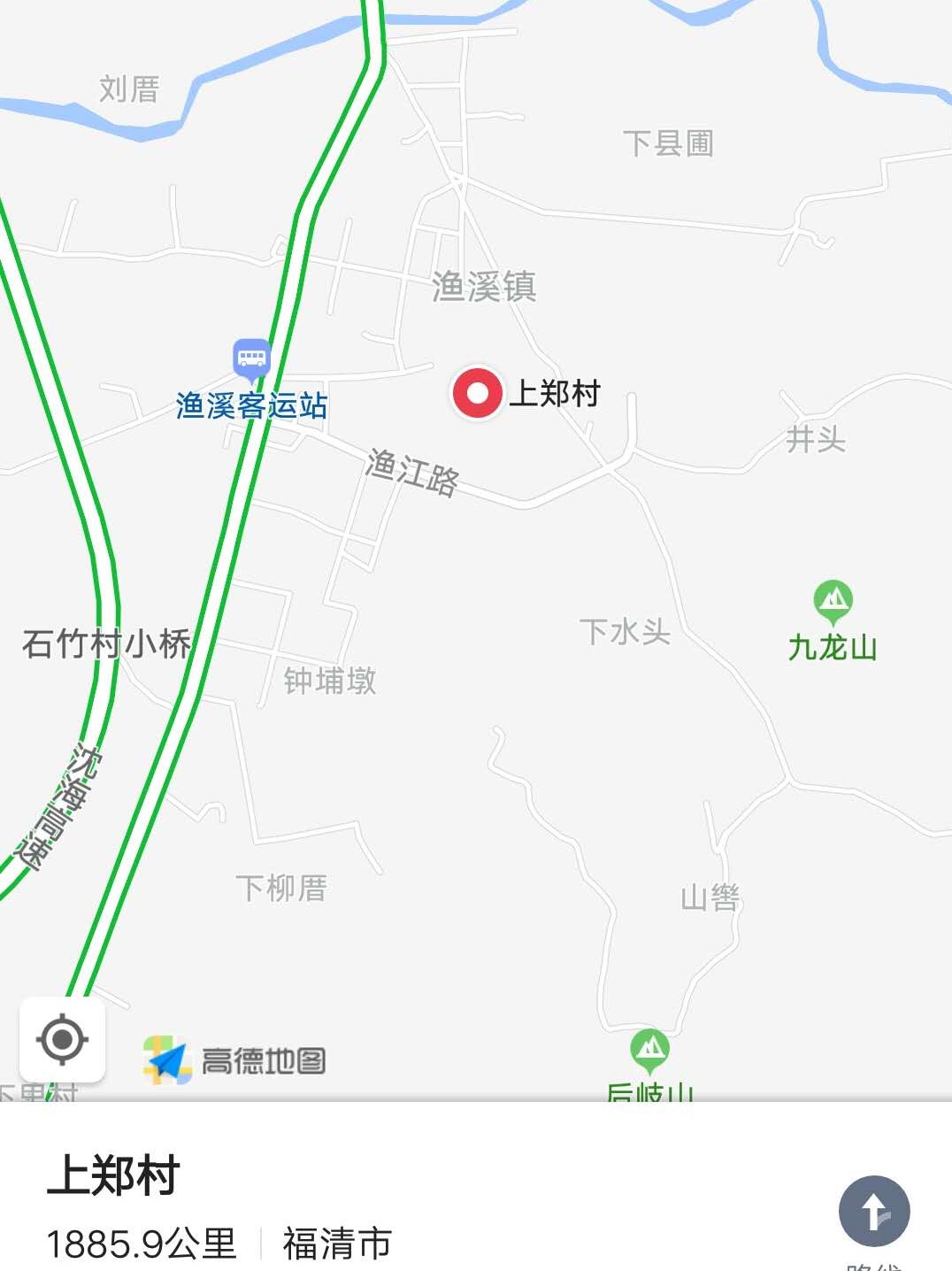The width and height of the screenshot is (952, 1271).
Task: Open the 渔溪客运站 station link
Action: [251, 406]
